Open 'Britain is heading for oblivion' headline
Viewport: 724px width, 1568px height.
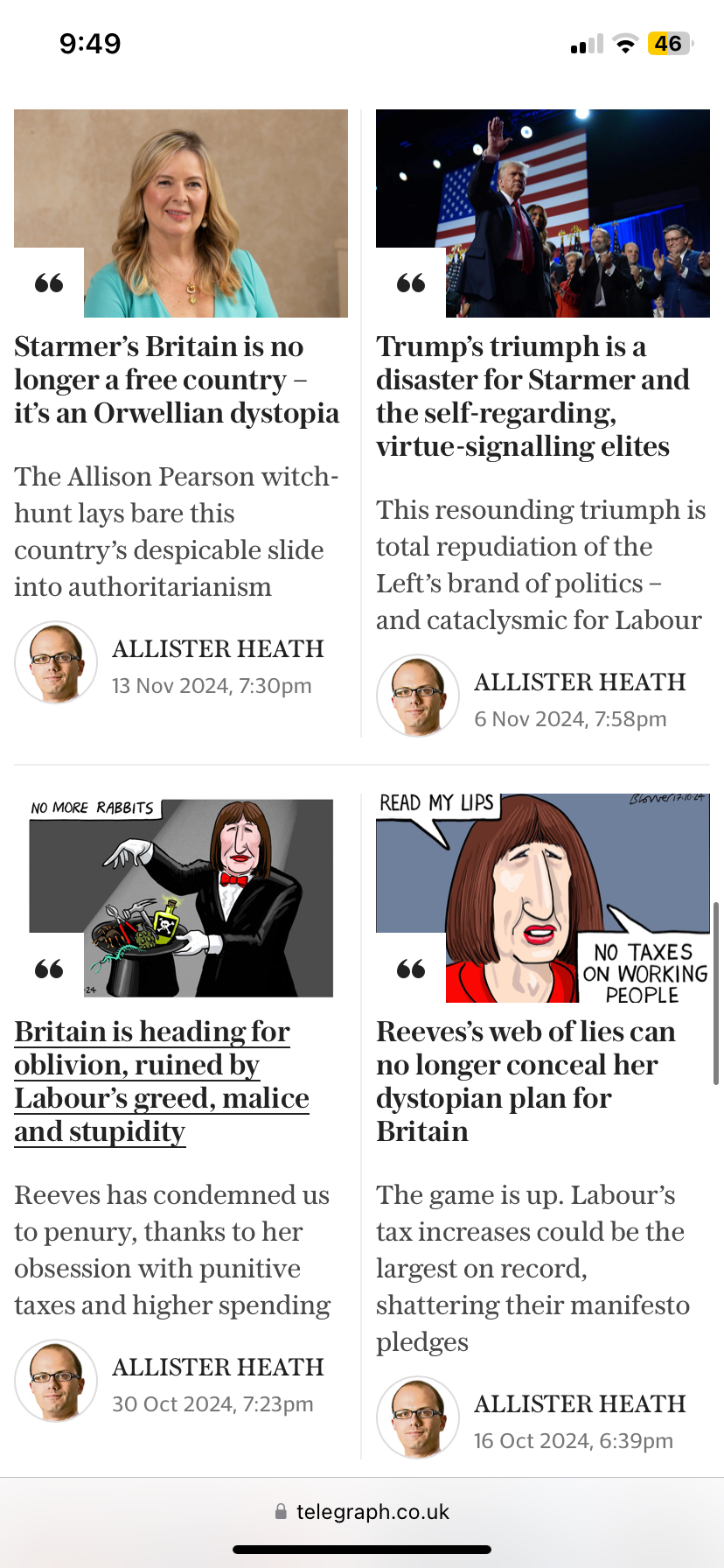tap(161, 1081)
